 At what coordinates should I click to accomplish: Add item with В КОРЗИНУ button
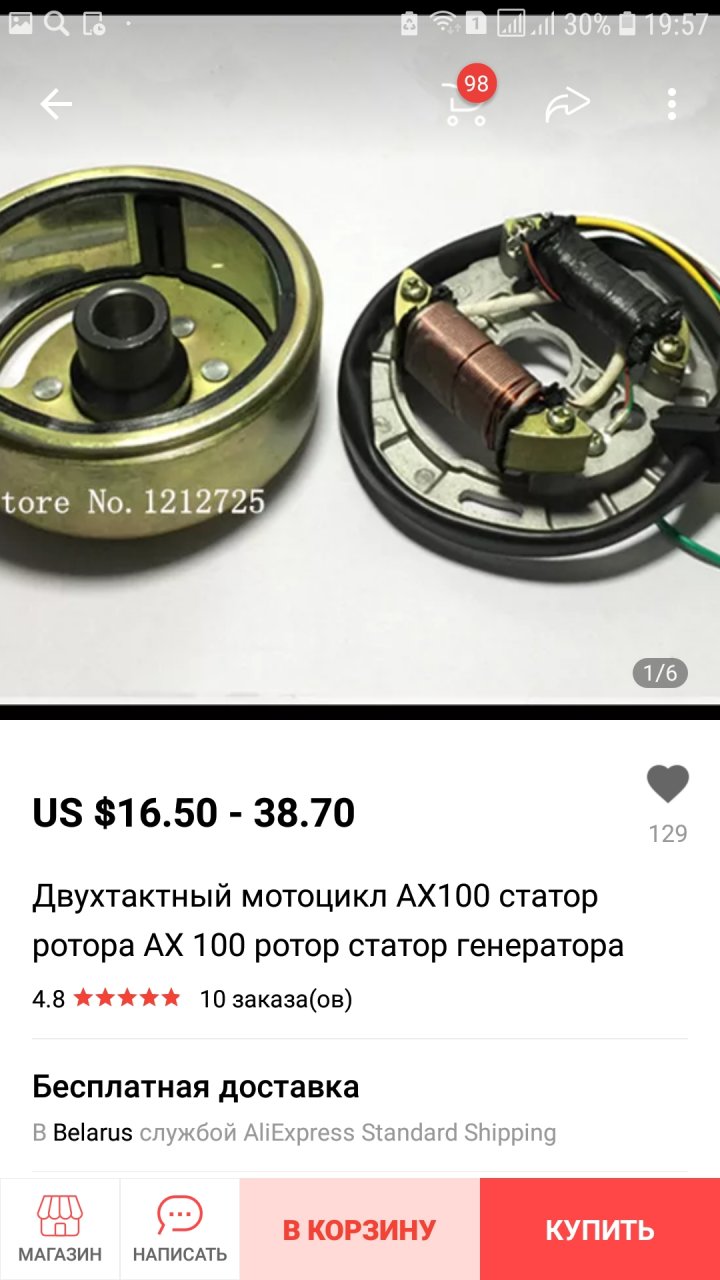click(360, 1229)
